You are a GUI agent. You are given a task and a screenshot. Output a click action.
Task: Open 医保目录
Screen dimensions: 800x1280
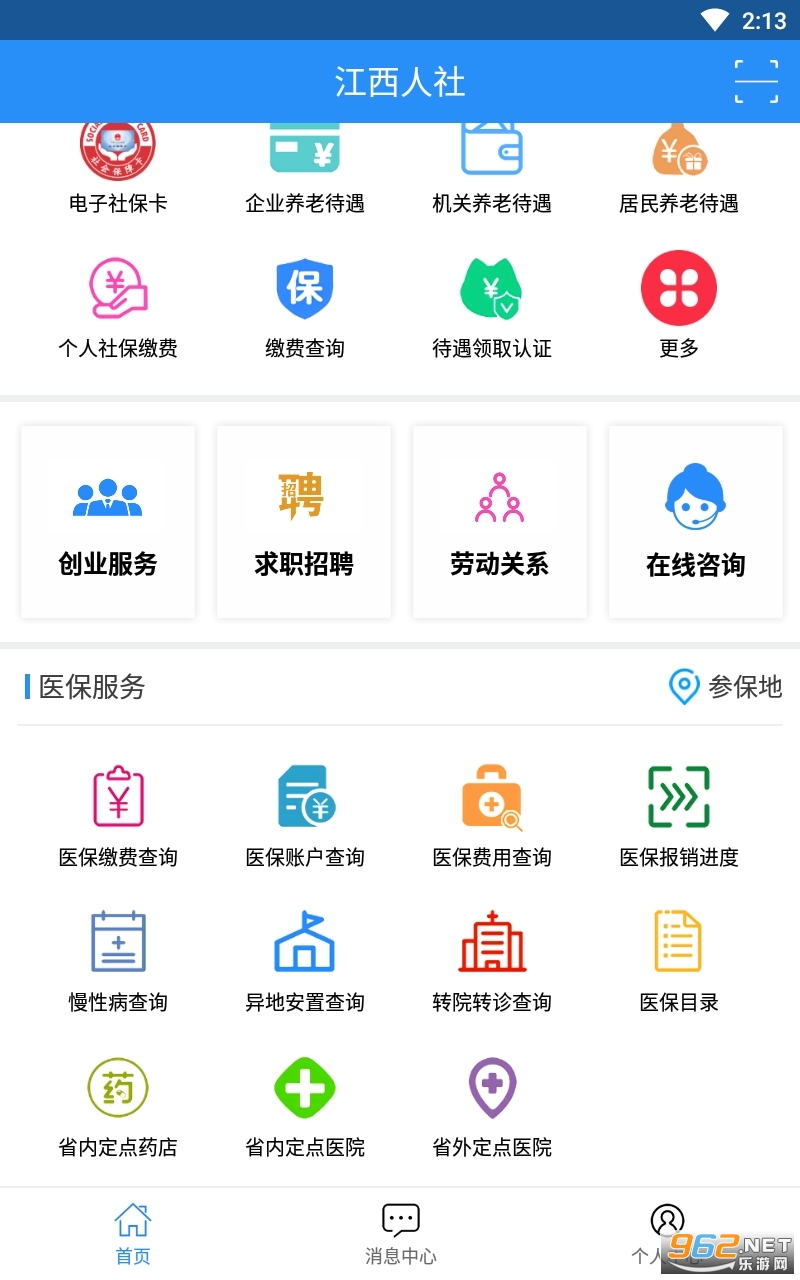point(679,959)
